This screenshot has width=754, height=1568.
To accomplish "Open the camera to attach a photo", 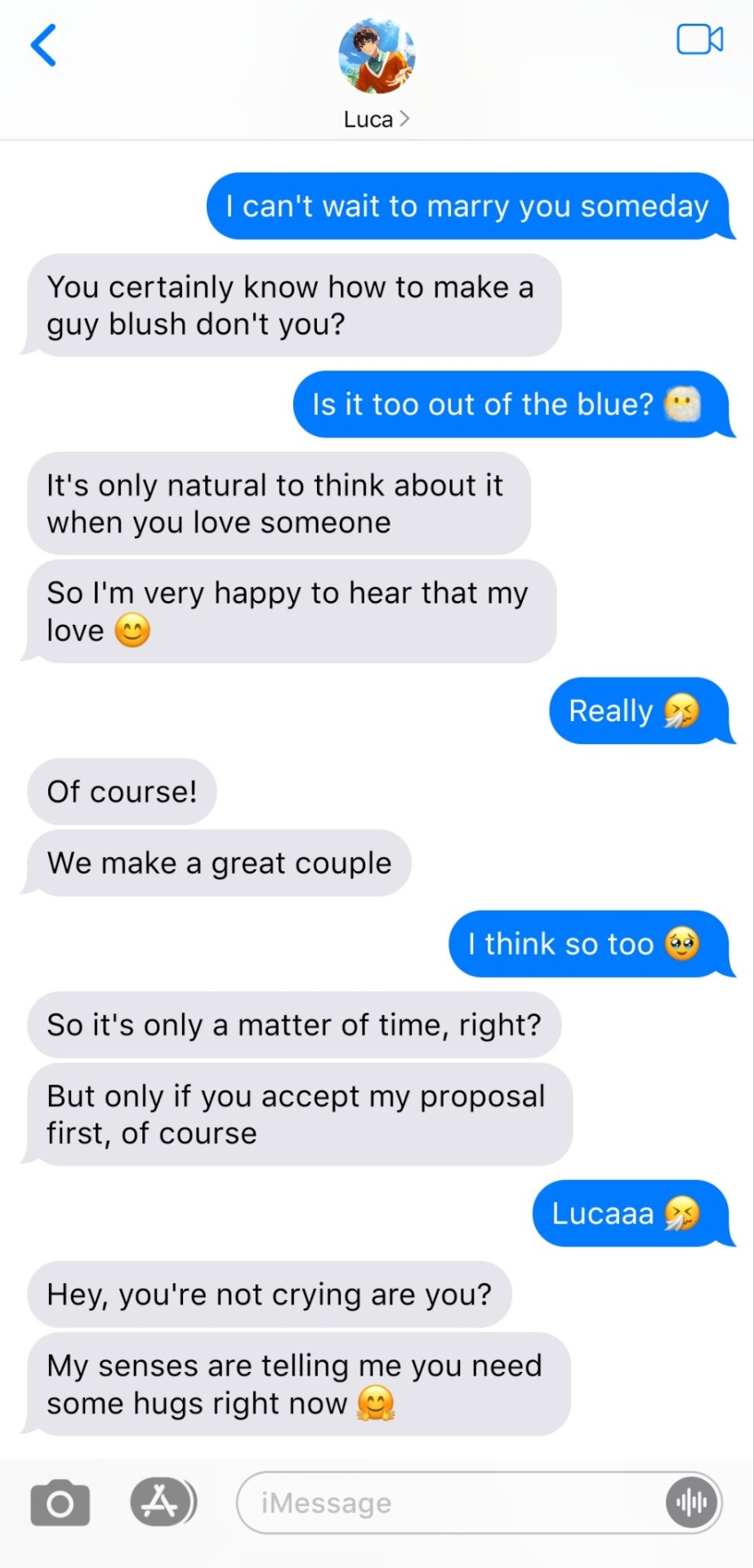I will coord(60,1503).
